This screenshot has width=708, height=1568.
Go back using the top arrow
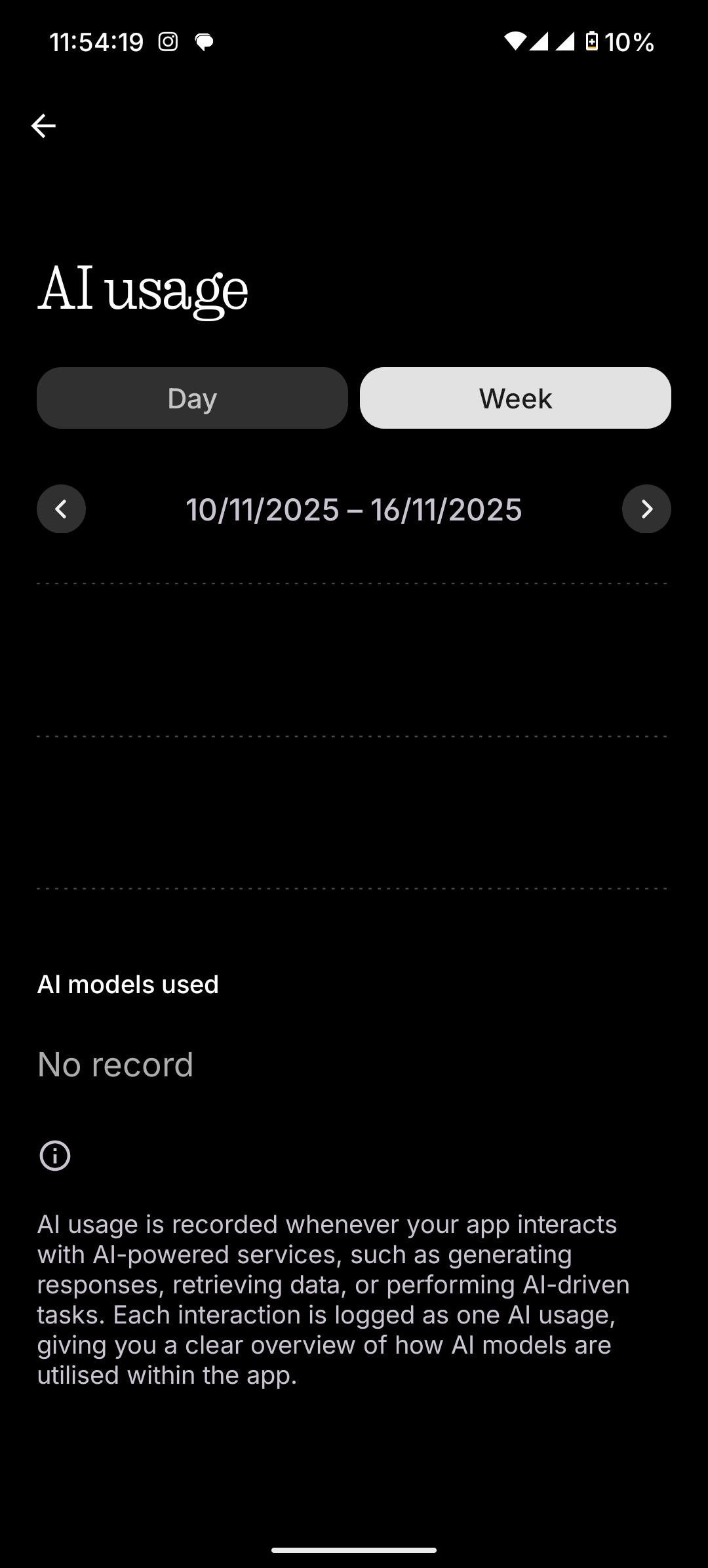(43, 126)
